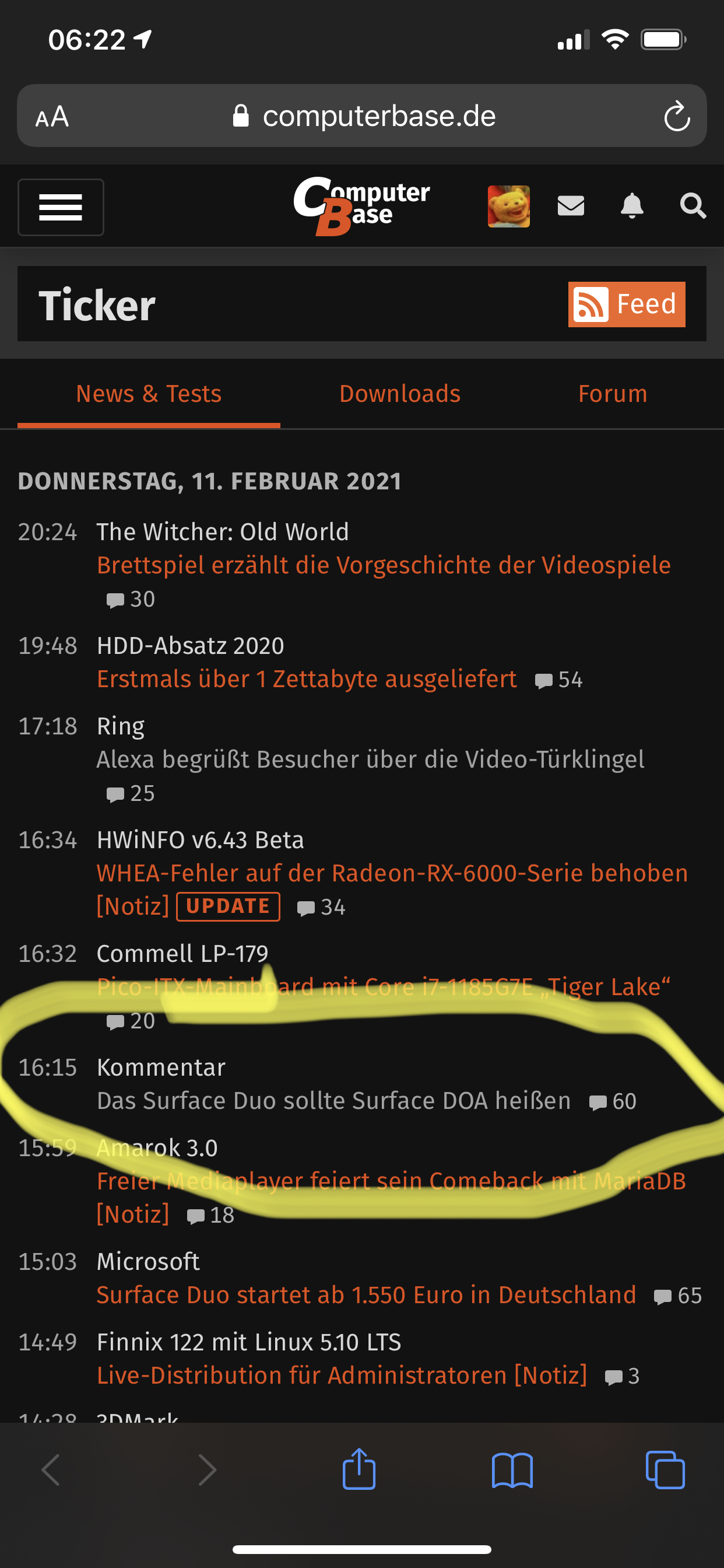Open the Ring Alexa Video-Türklingel article
Image resolution: width=724 pixels, height=1568 pixels.
(370, 759)
